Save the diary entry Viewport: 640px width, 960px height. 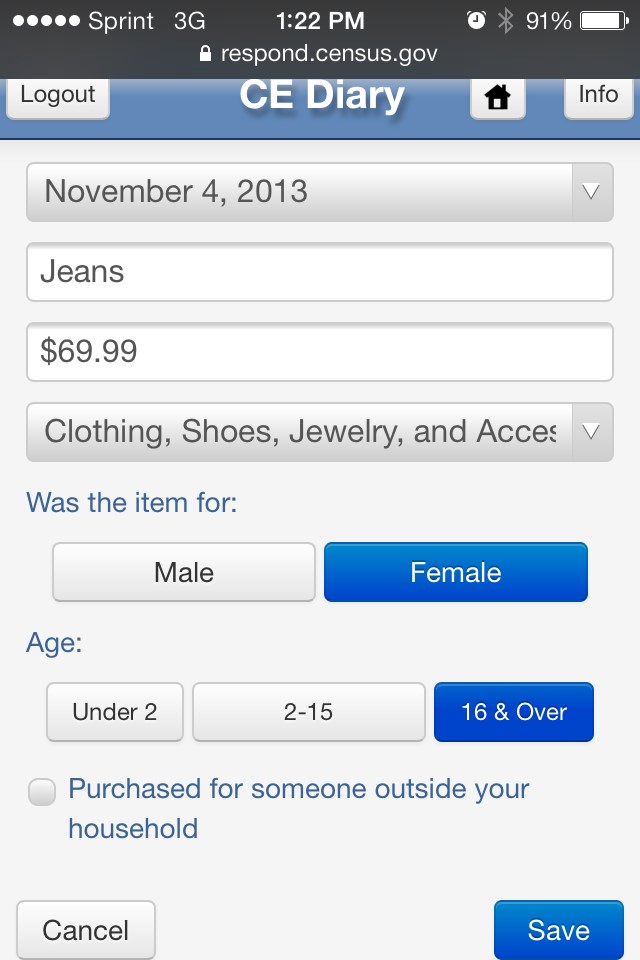[x=558, y=930]
